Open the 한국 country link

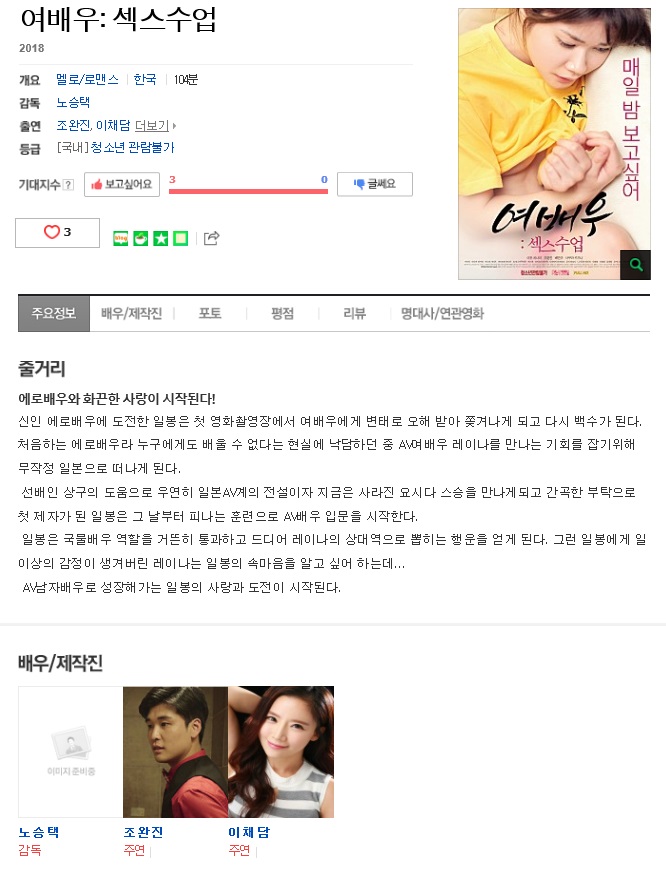pyautogui.click(x=145, y=79)
